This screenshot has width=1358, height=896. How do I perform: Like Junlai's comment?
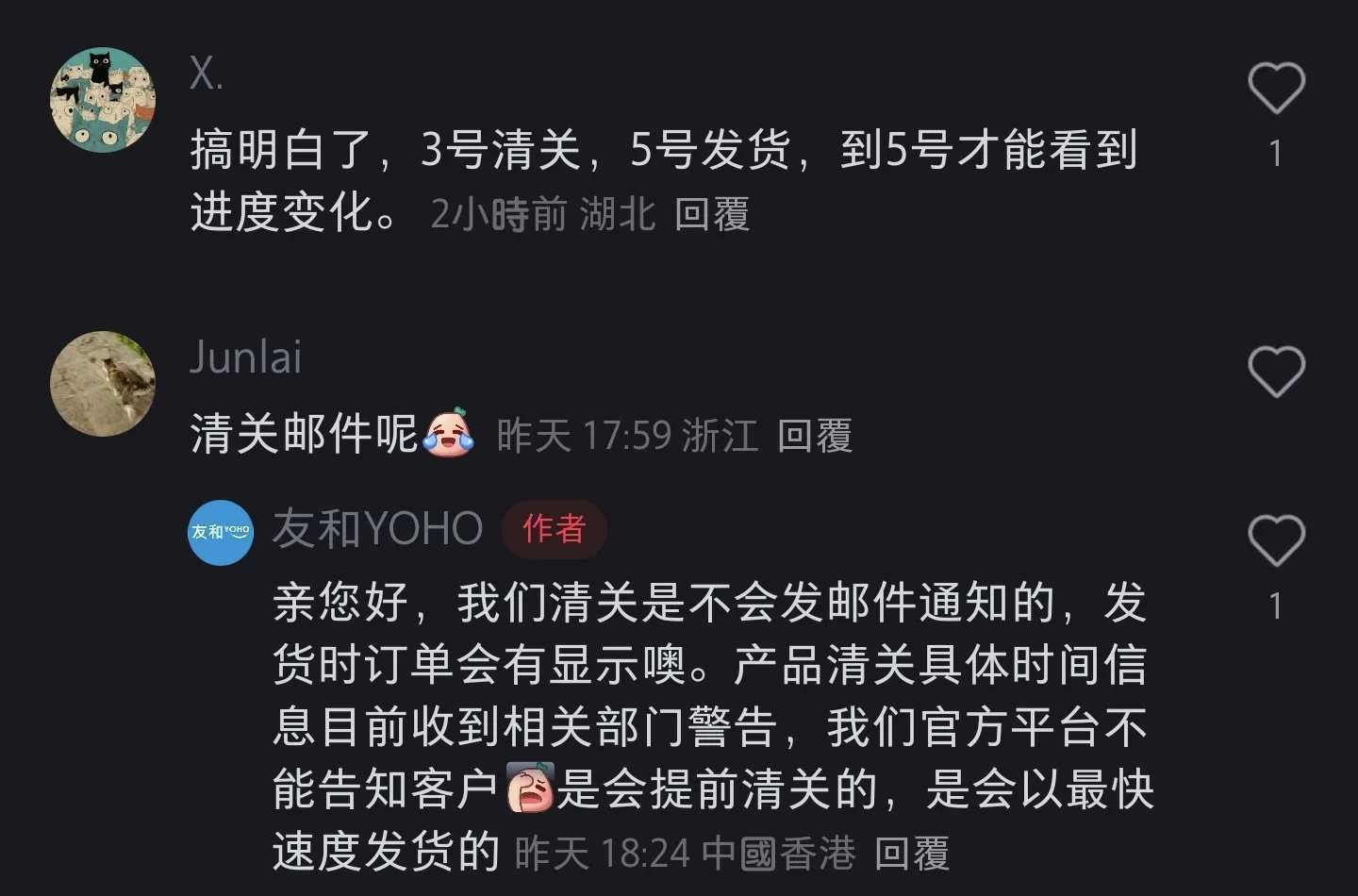[1276, 372]
